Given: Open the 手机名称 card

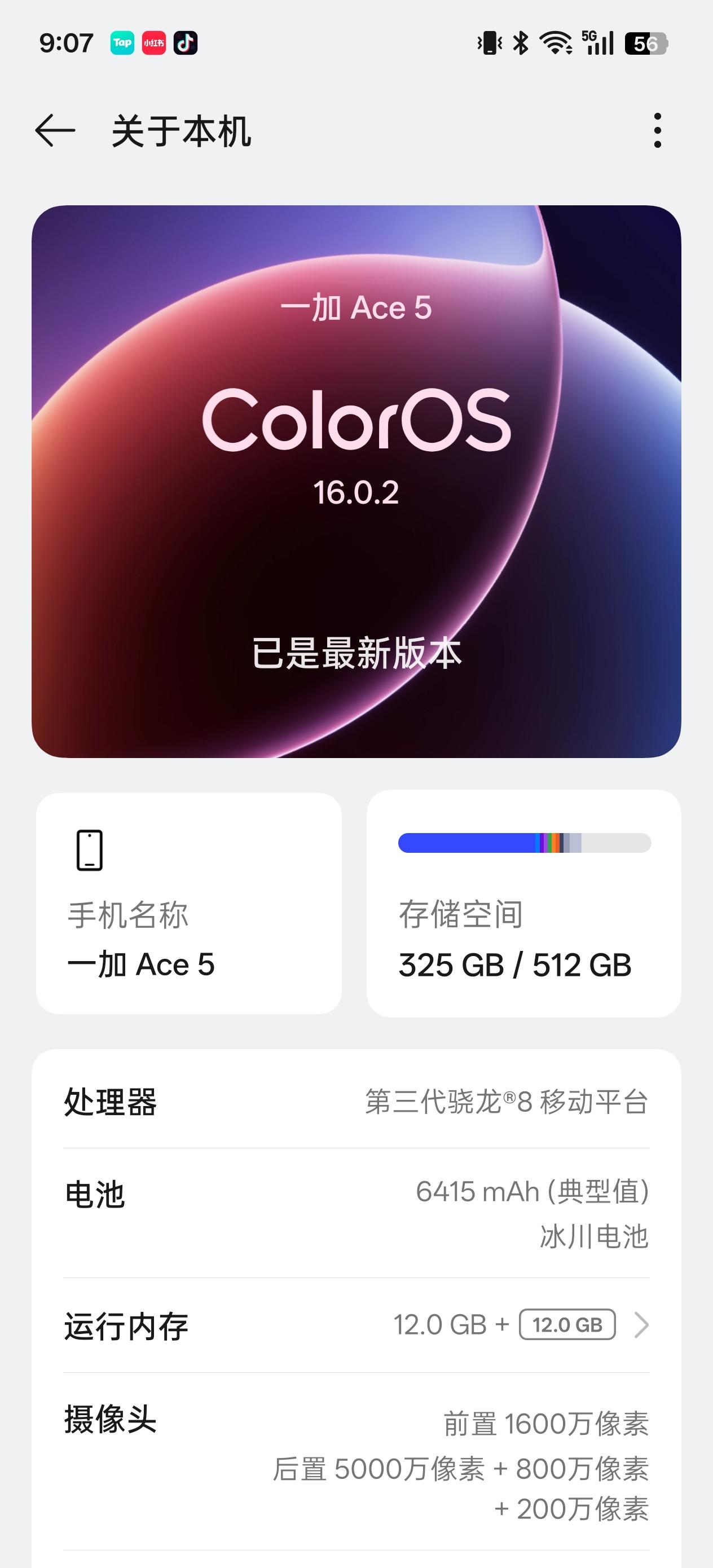Looking at the screenshot, I should (189, 904).
